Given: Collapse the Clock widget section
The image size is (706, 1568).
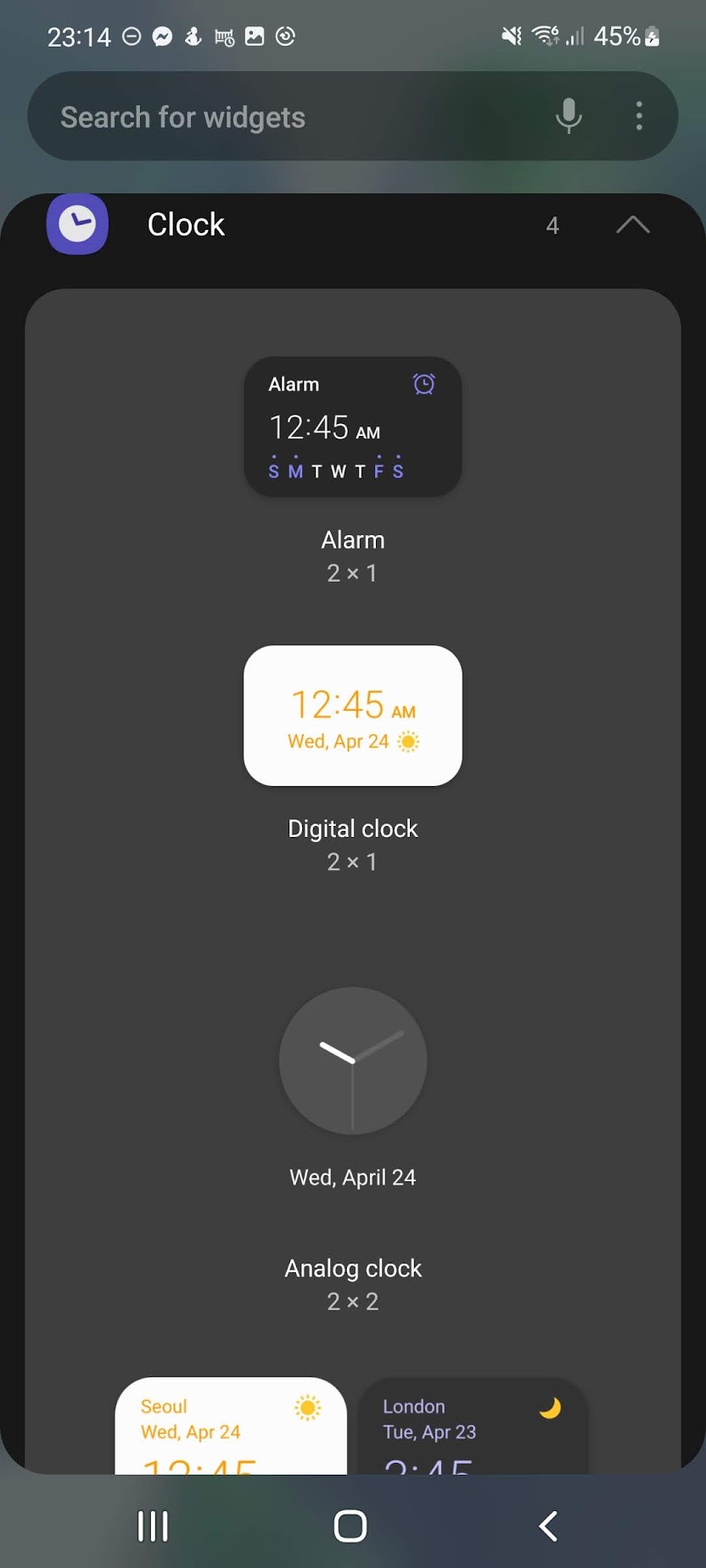Looking at the screenshot, I should (632, 225).
